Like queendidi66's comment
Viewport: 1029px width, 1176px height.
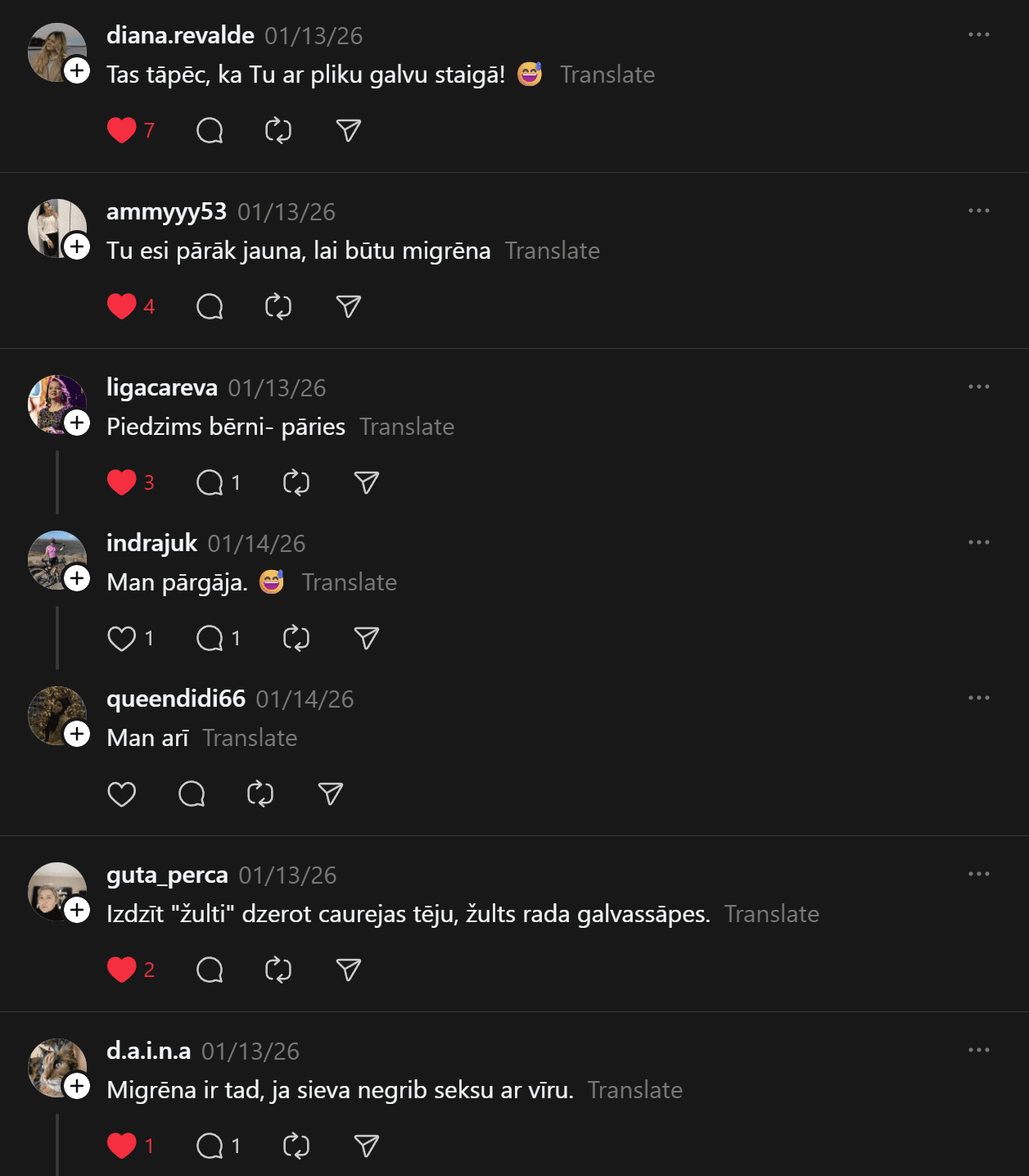click(x=122, y=794)
